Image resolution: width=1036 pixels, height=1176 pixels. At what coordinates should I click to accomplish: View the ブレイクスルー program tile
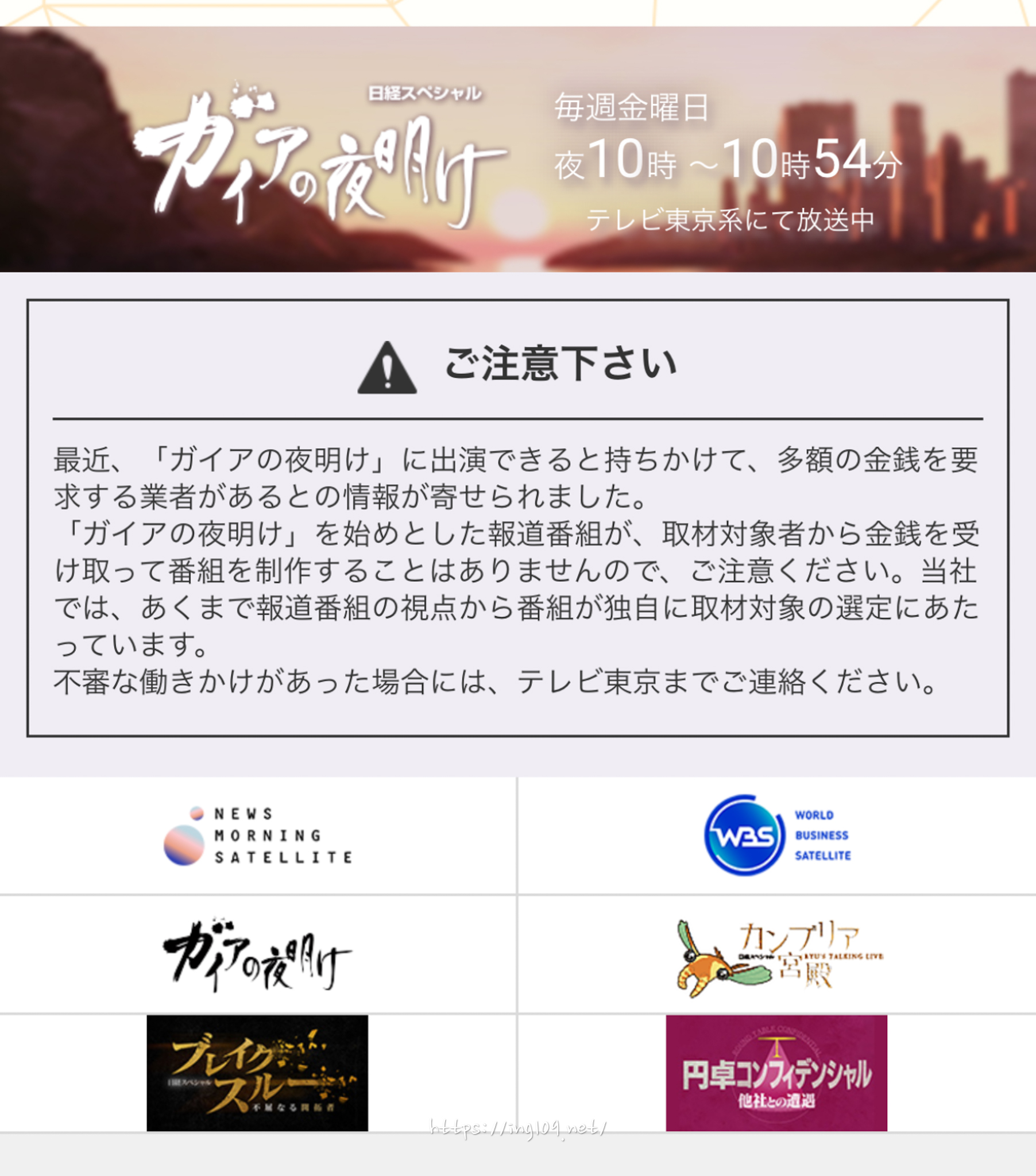tap(257, 1073)
